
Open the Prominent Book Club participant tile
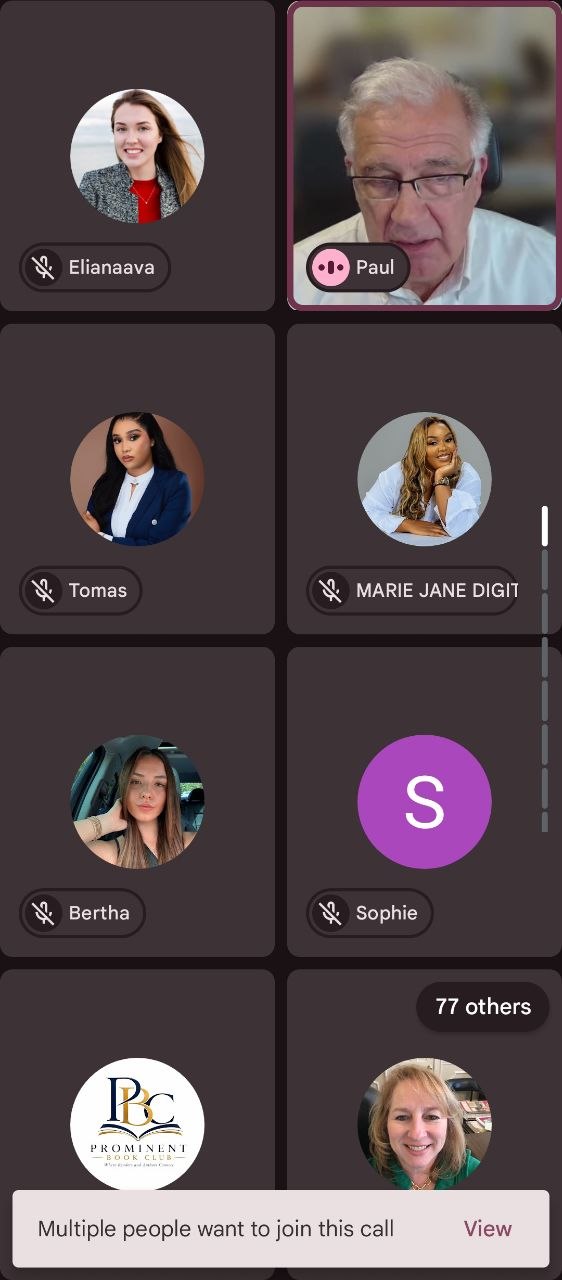(137, 1080)
